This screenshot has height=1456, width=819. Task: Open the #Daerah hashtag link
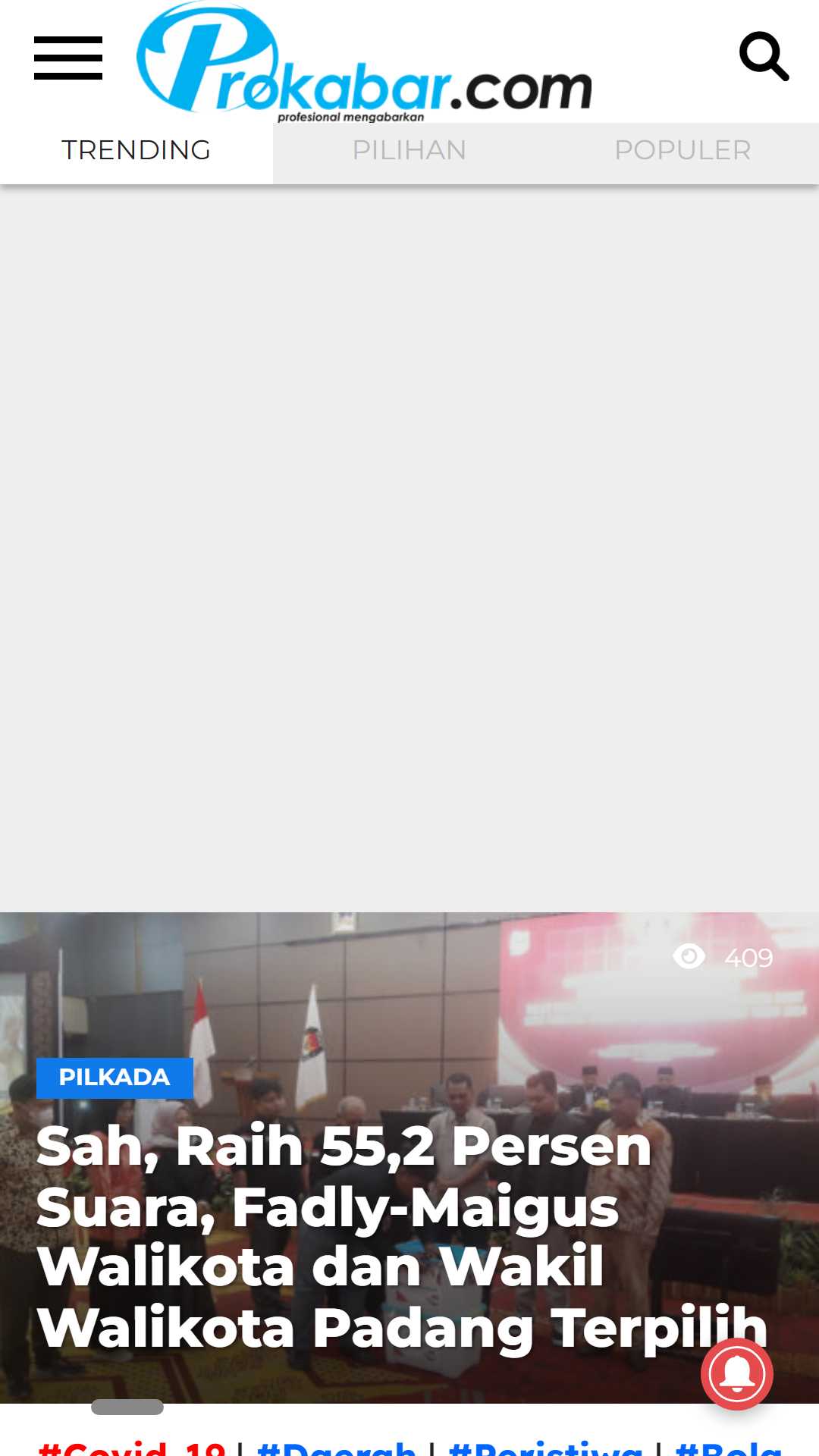click(x=336, y=1447)
